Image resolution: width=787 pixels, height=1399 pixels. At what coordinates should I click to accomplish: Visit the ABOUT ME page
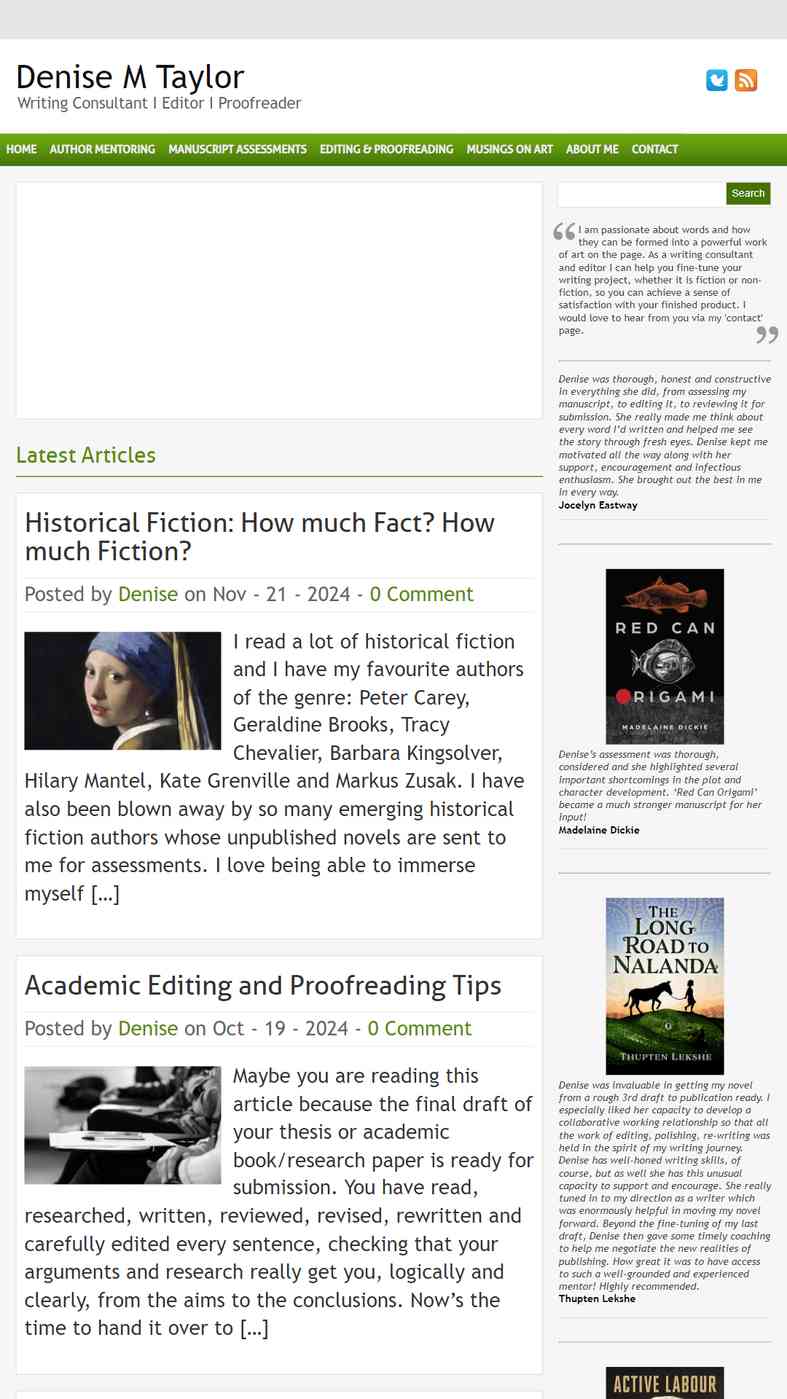pos(592,149)
